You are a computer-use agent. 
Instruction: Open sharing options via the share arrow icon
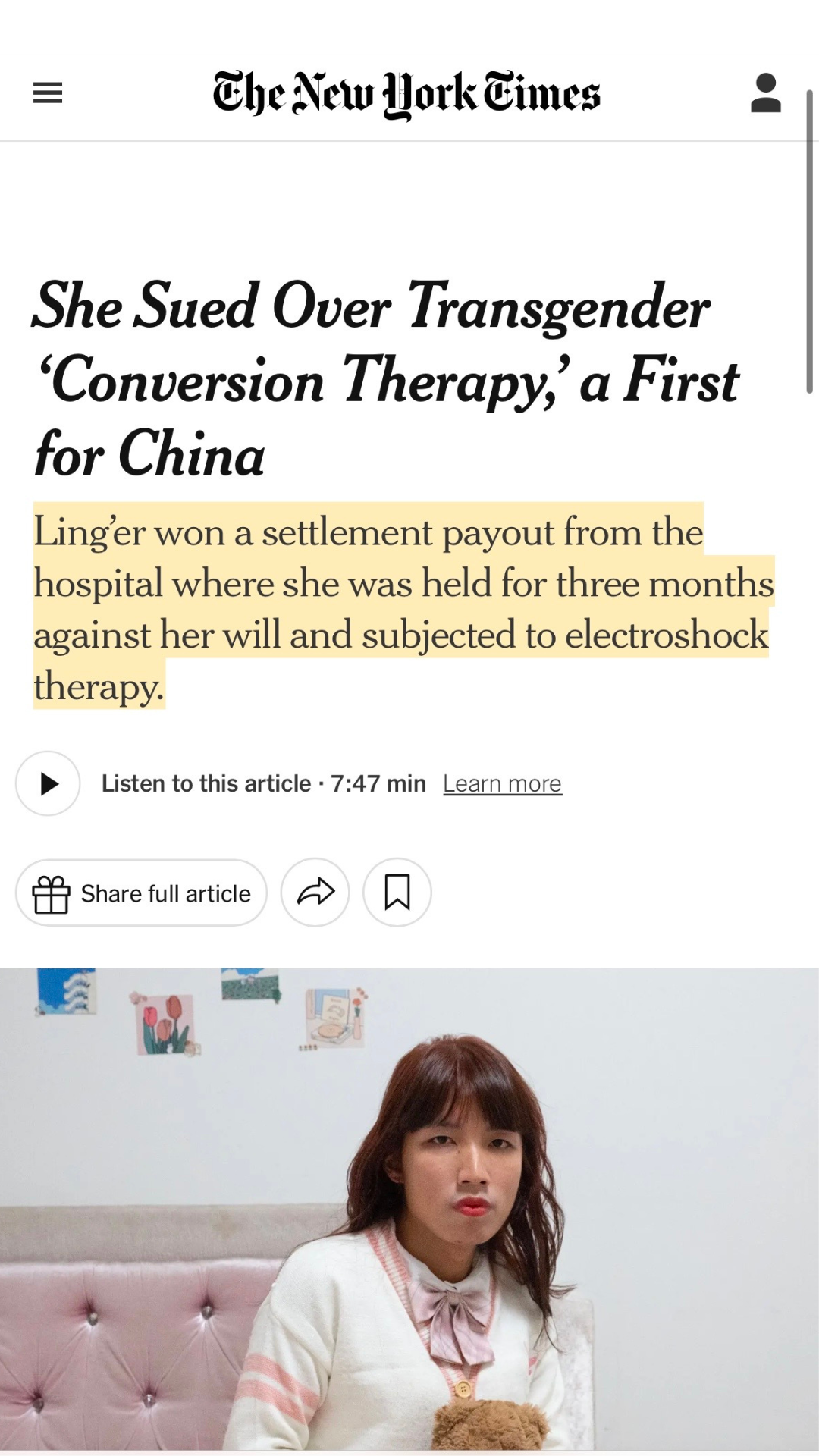[x=315, y=893]
